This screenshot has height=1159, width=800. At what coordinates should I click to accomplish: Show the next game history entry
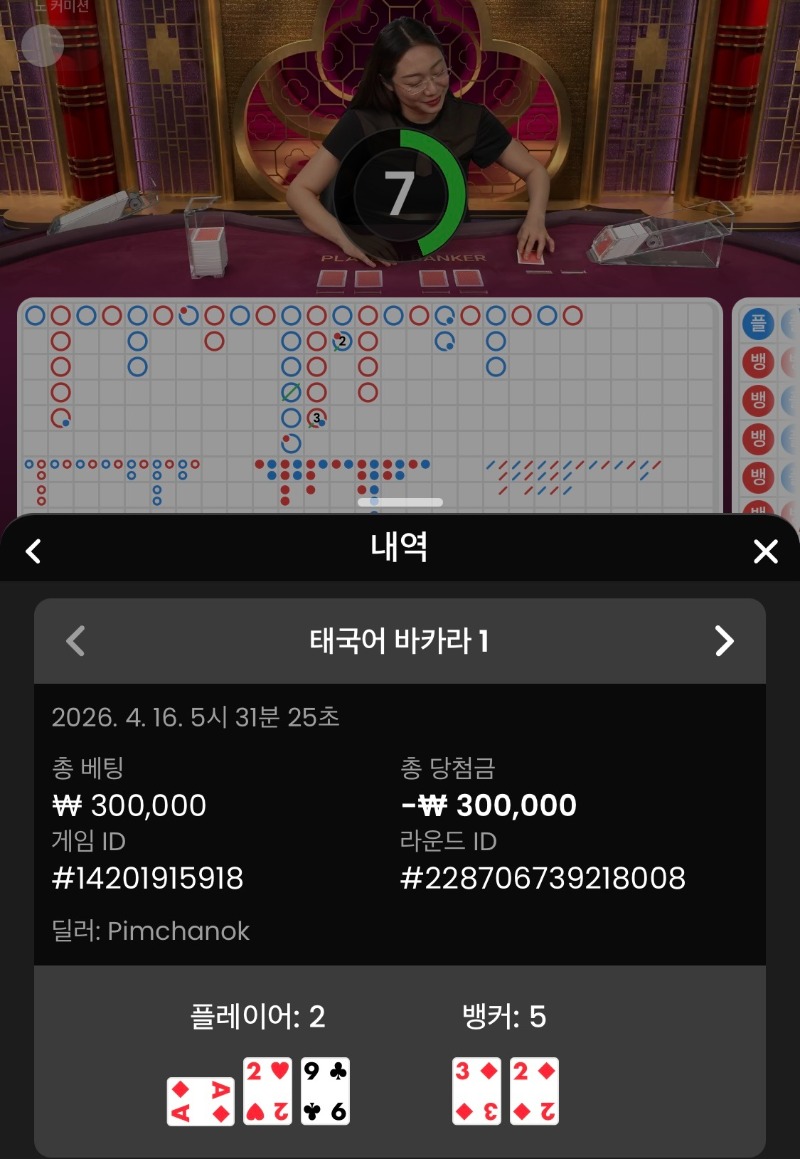(x=724, y=641)
